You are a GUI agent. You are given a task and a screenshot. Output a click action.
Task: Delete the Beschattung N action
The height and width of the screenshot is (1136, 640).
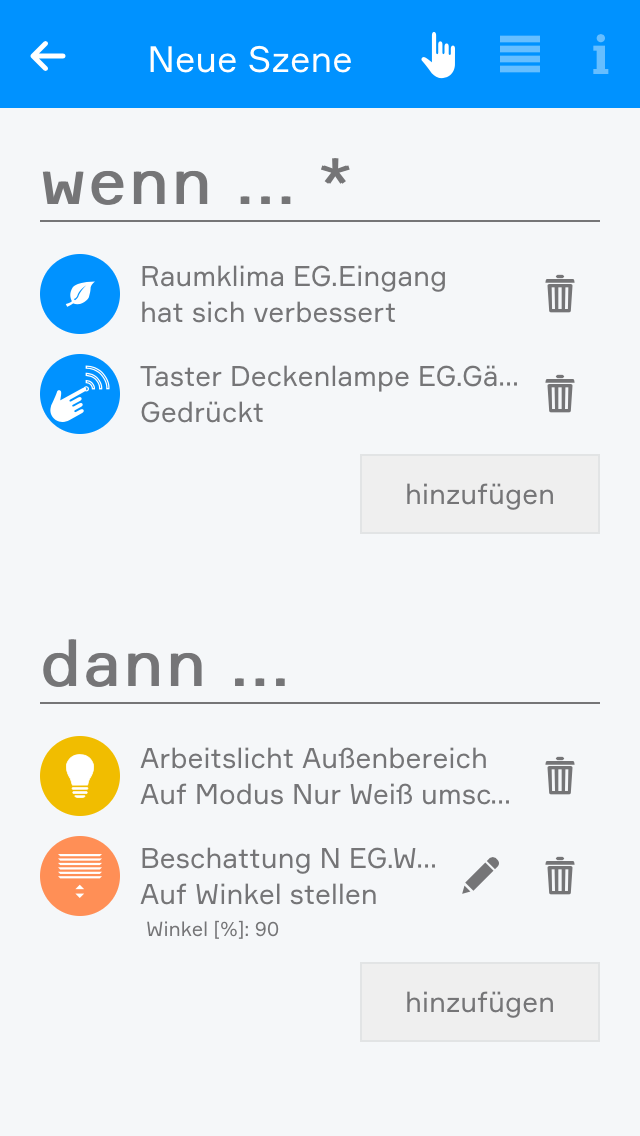pos(560,876)
